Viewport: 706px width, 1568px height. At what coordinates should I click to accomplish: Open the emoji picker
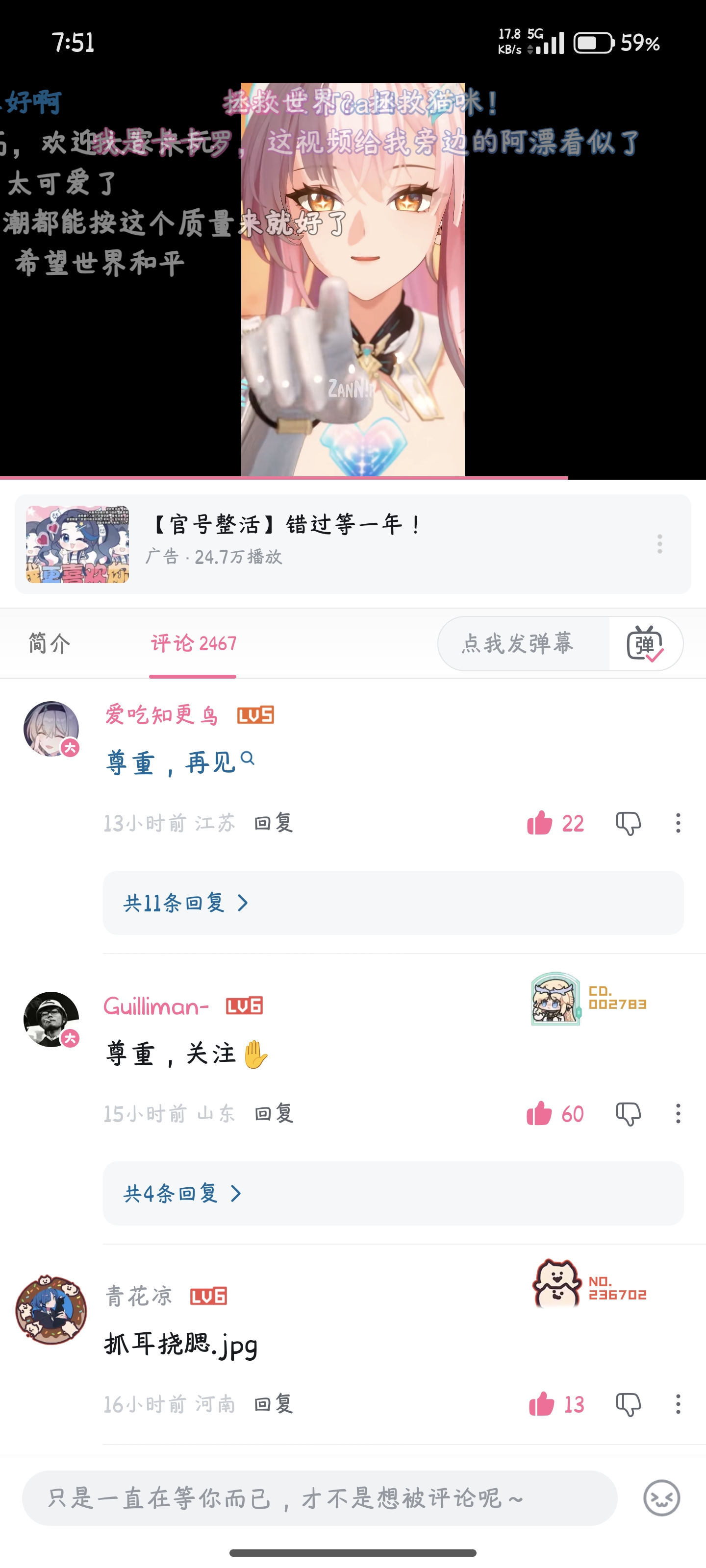pos(661,1497)
